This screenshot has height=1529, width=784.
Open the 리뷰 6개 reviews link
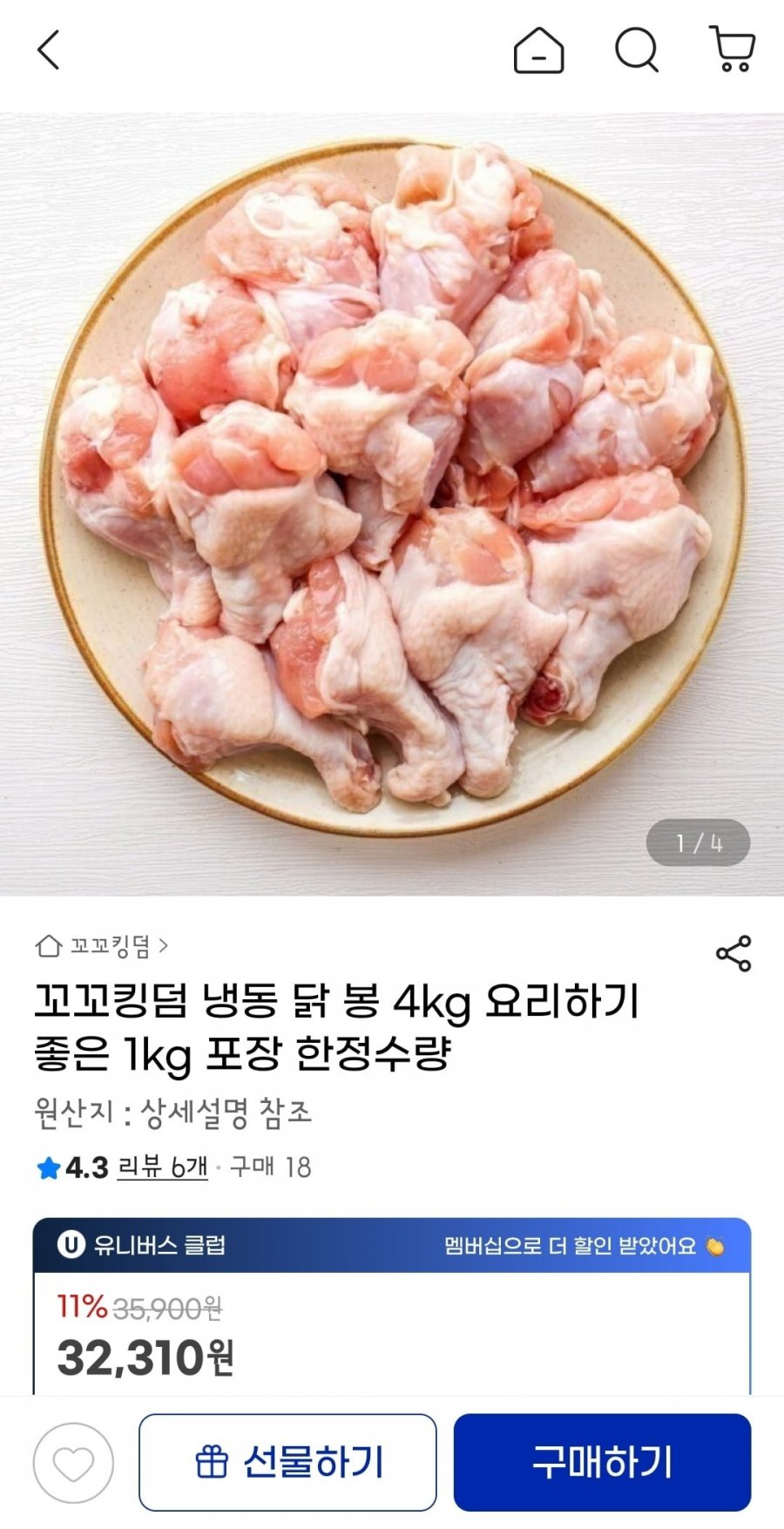[163, 1167]
